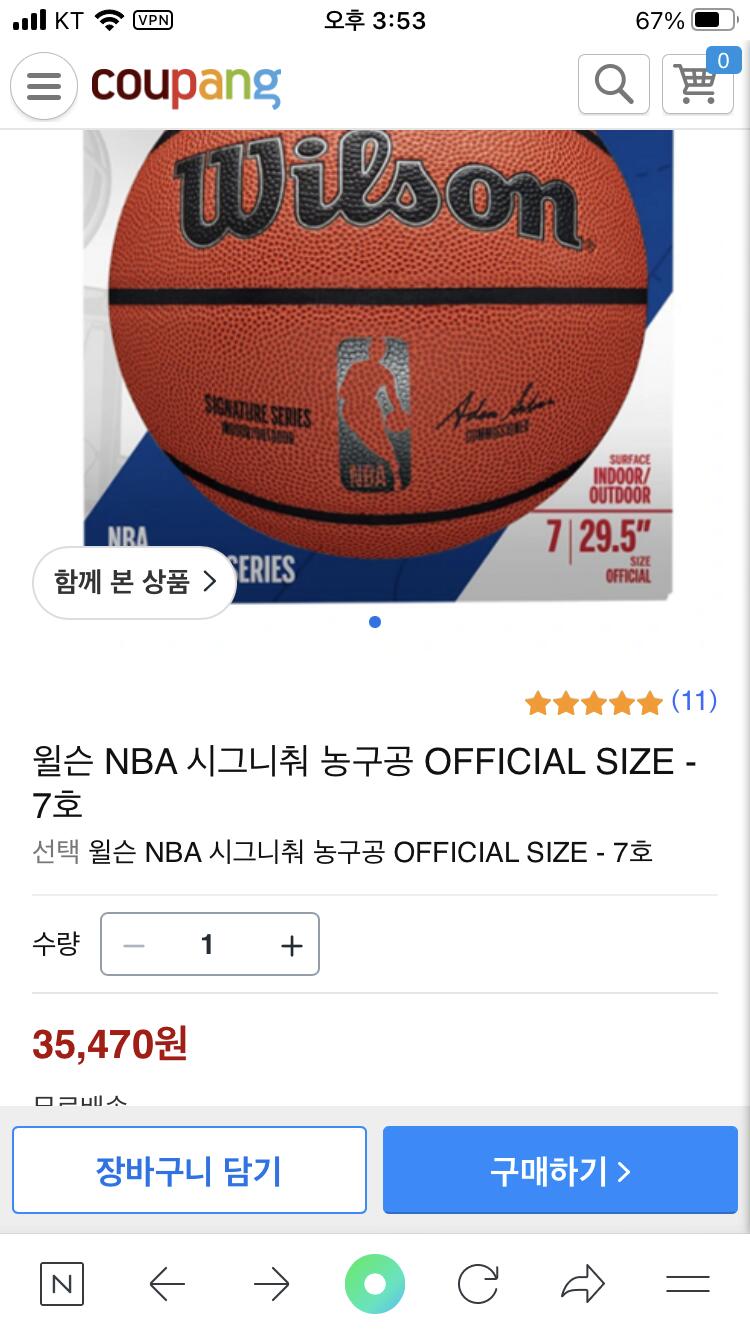
Task: Reload the page
Action: [x=478, y=1284]
